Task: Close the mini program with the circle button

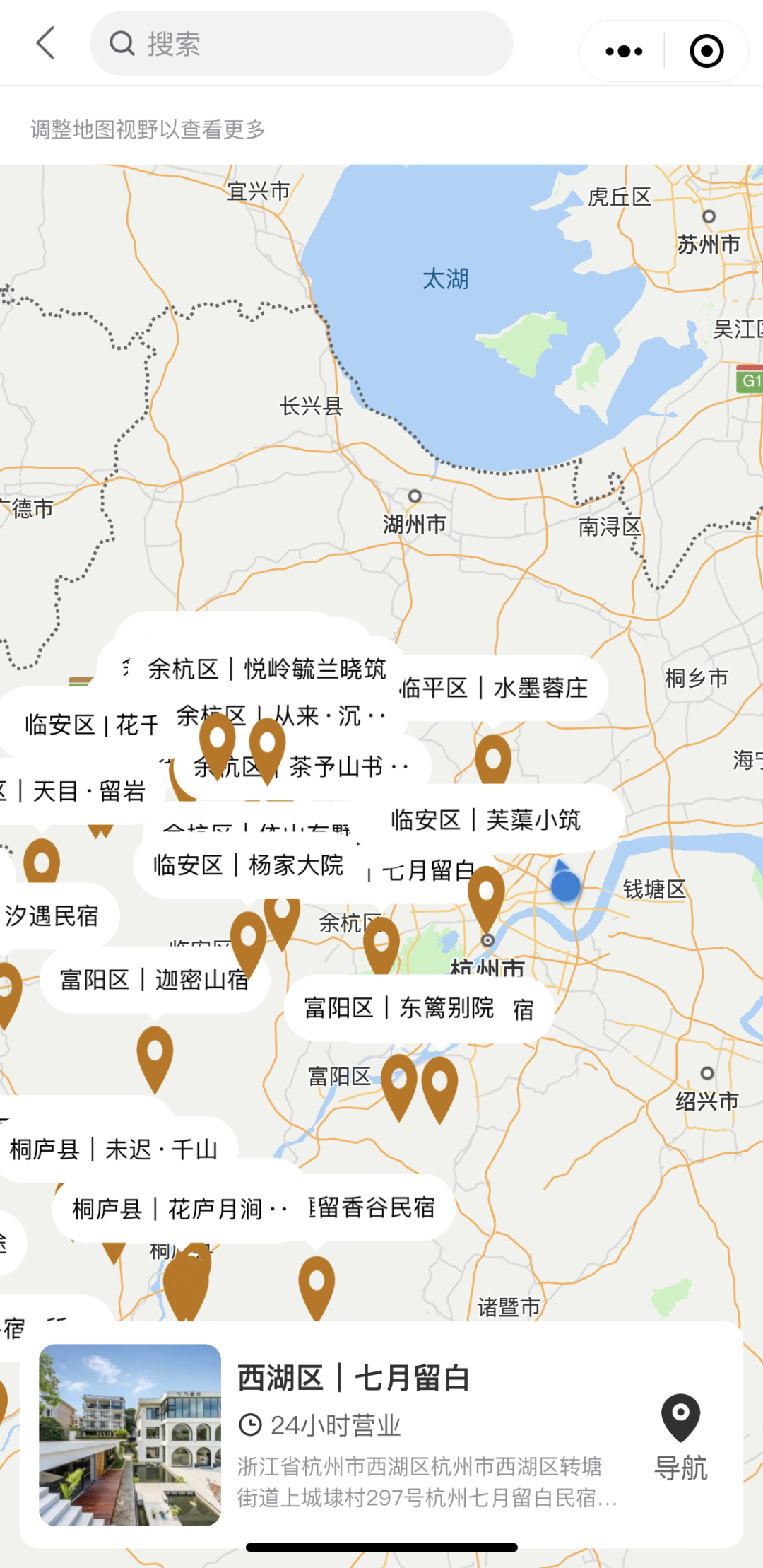Action: [706, 51]
